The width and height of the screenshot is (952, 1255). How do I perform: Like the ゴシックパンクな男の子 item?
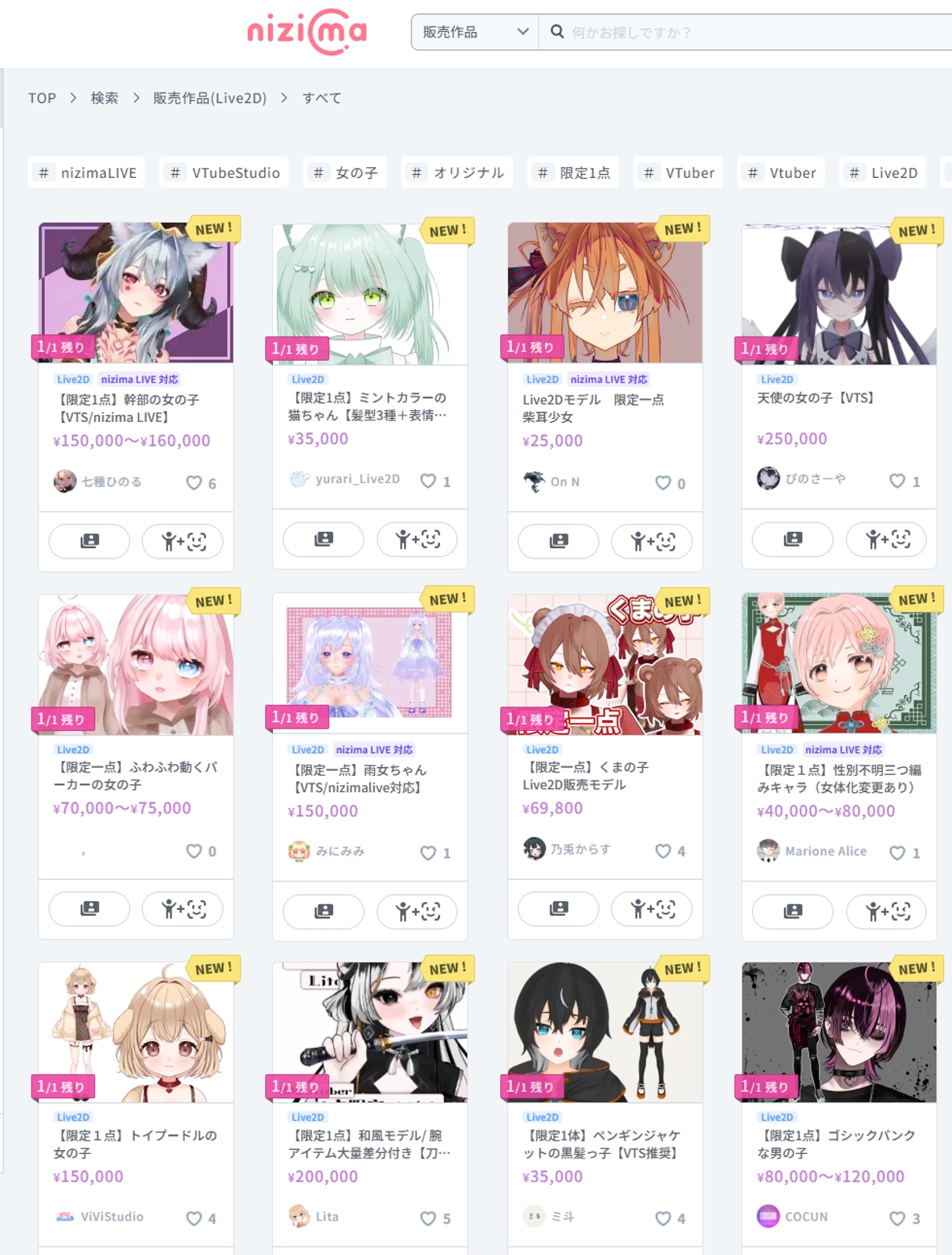tap(897, 1218)
